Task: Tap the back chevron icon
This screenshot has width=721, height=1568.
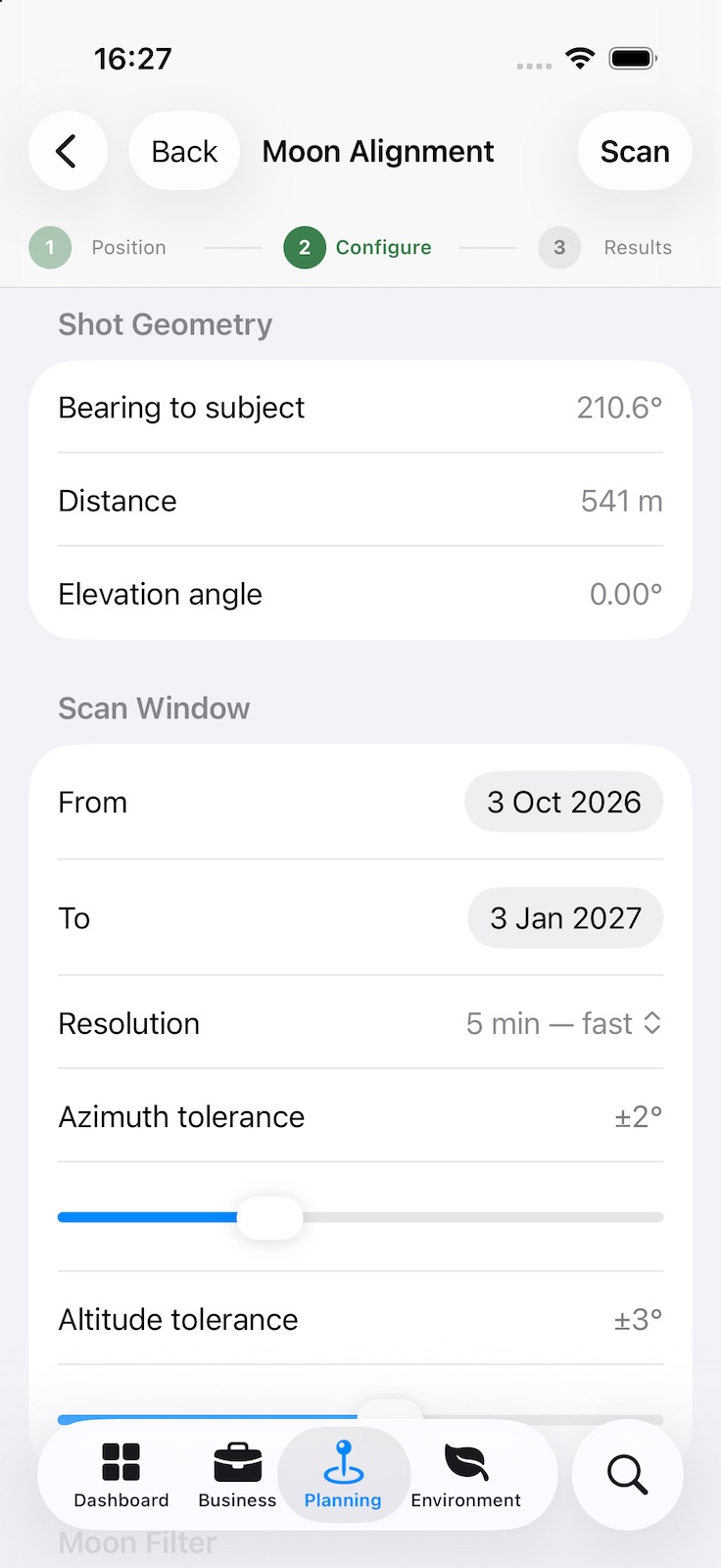Action: click(x=68, y=151)
